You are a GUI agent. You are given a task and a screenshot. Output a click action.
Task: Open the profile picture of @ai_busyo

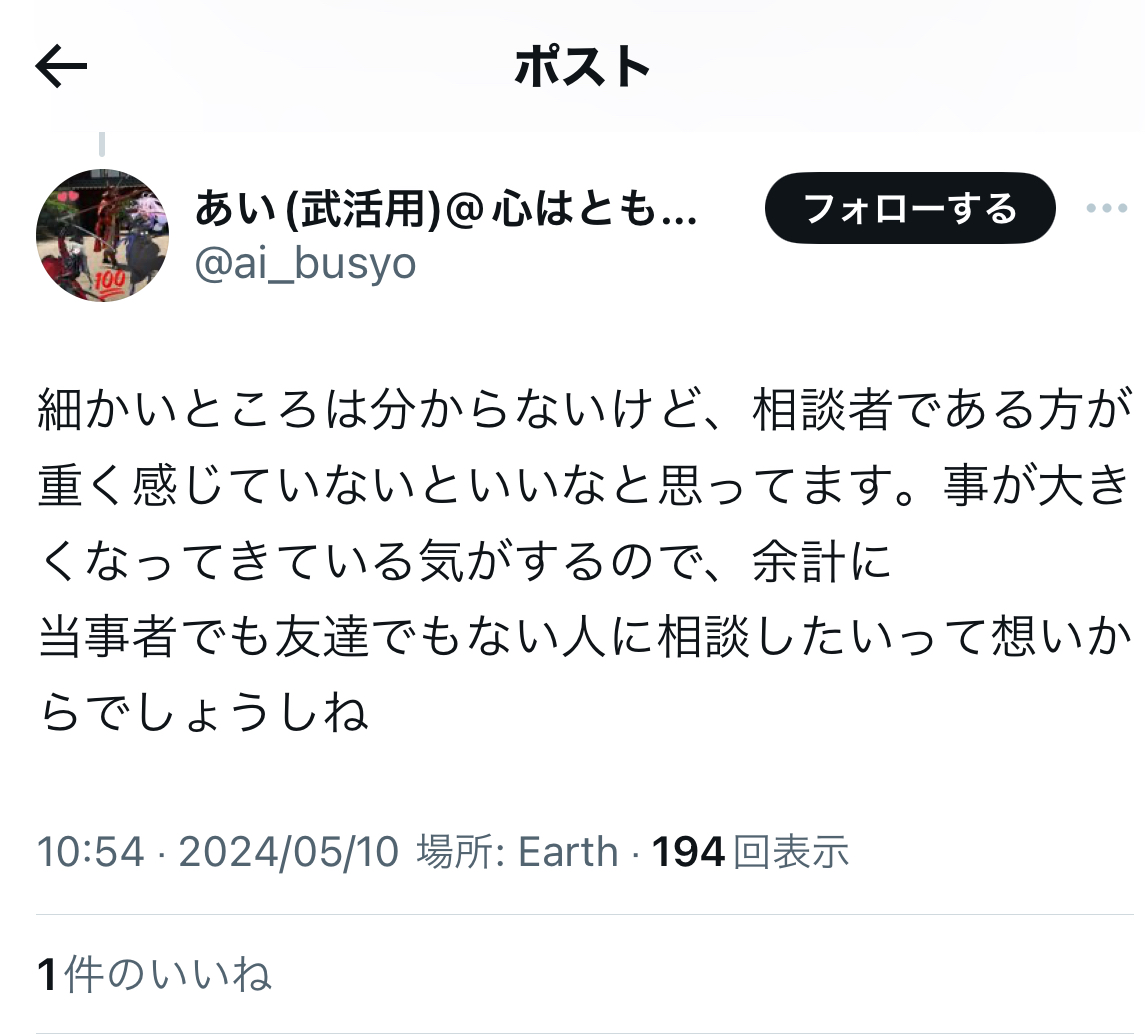tap(102, 236)
